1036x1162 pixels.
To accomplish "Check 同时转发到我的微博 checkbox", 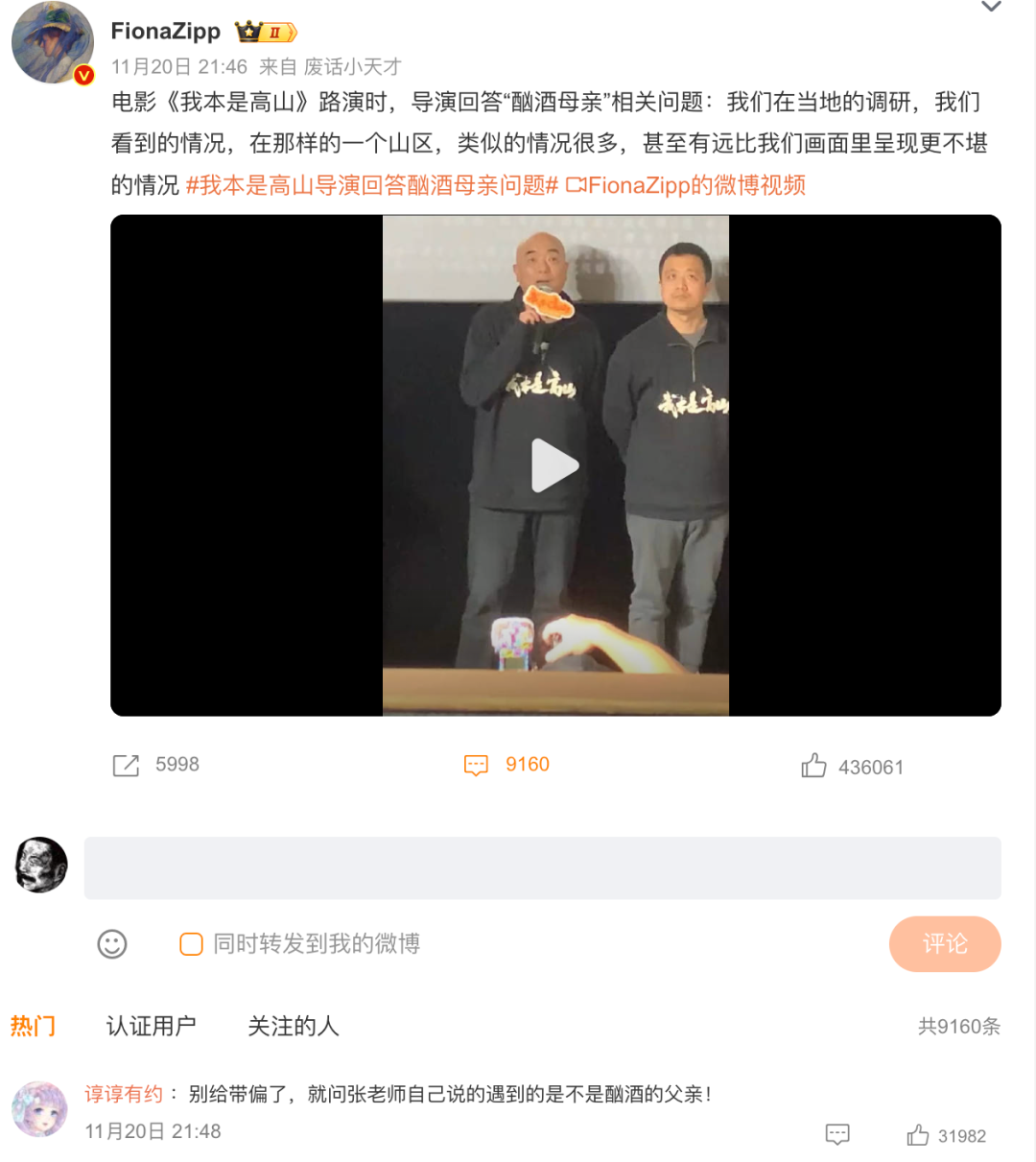I will click(192, 944).
